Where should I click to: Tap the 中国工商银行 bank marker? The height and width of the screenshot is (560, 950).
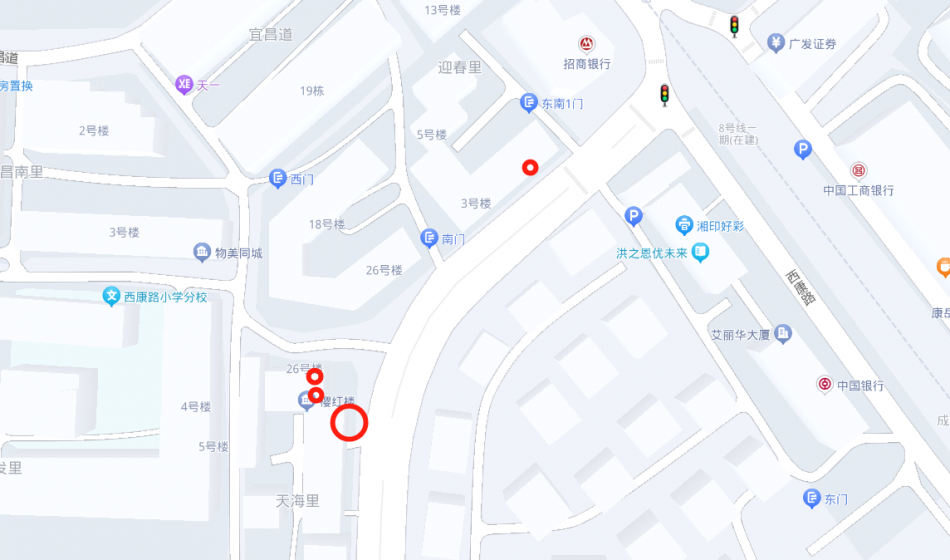[x=859, y=171]
